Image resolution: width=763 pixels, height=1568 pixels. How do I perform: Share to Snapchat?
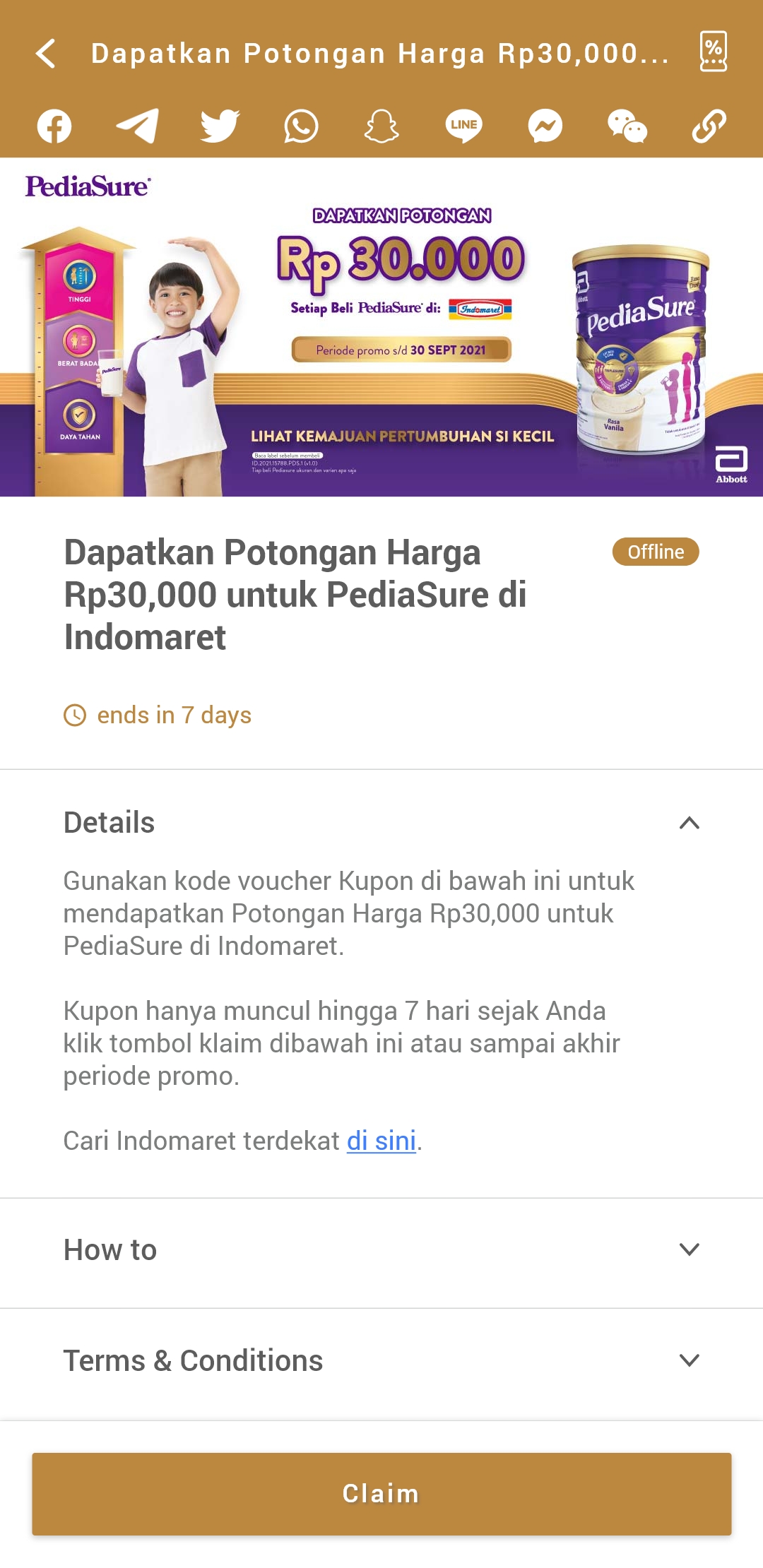[x=381, y=126]
